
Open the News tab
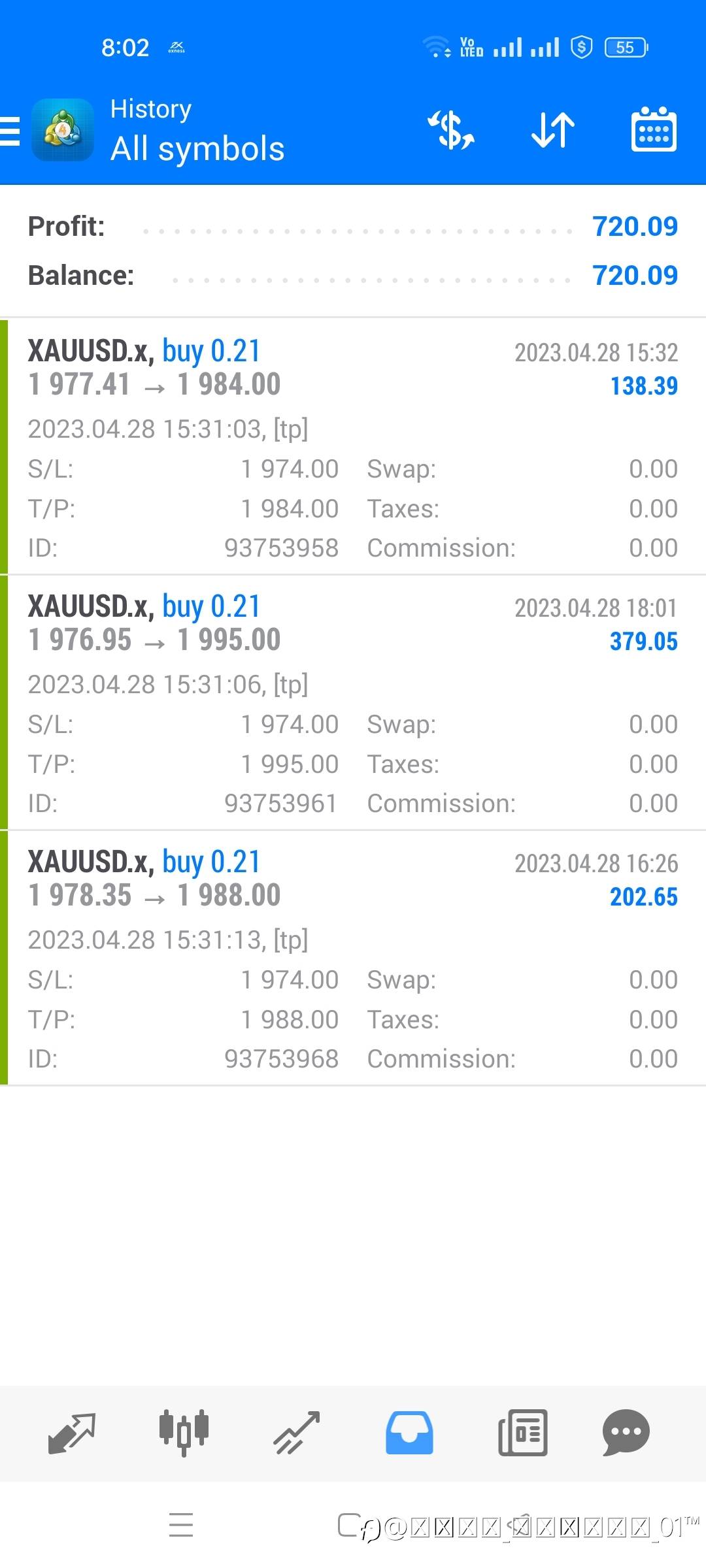coord(523,1433)
